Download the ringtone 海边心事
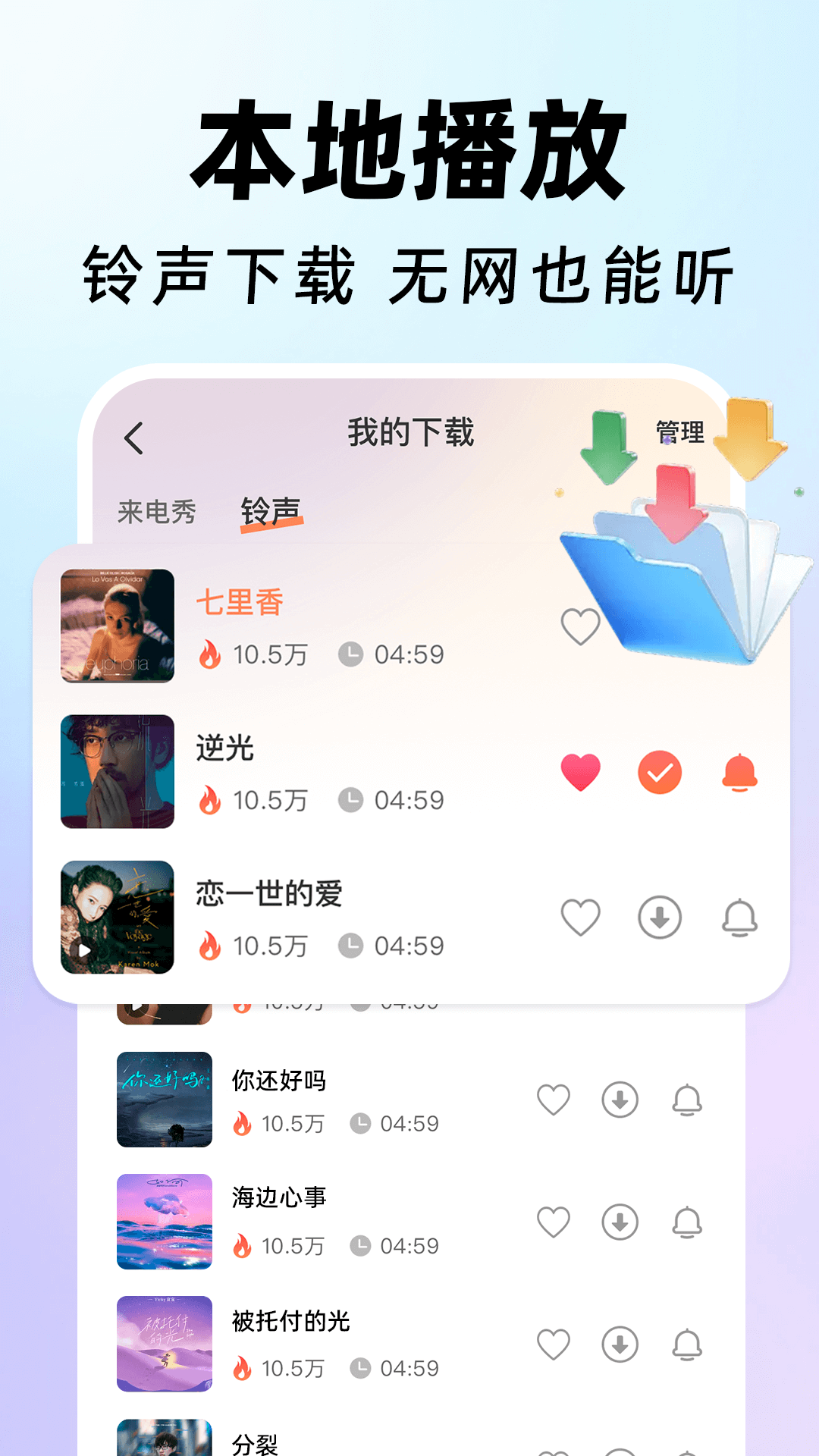This screenshot has width=819, height=1456. (618, 1221)
